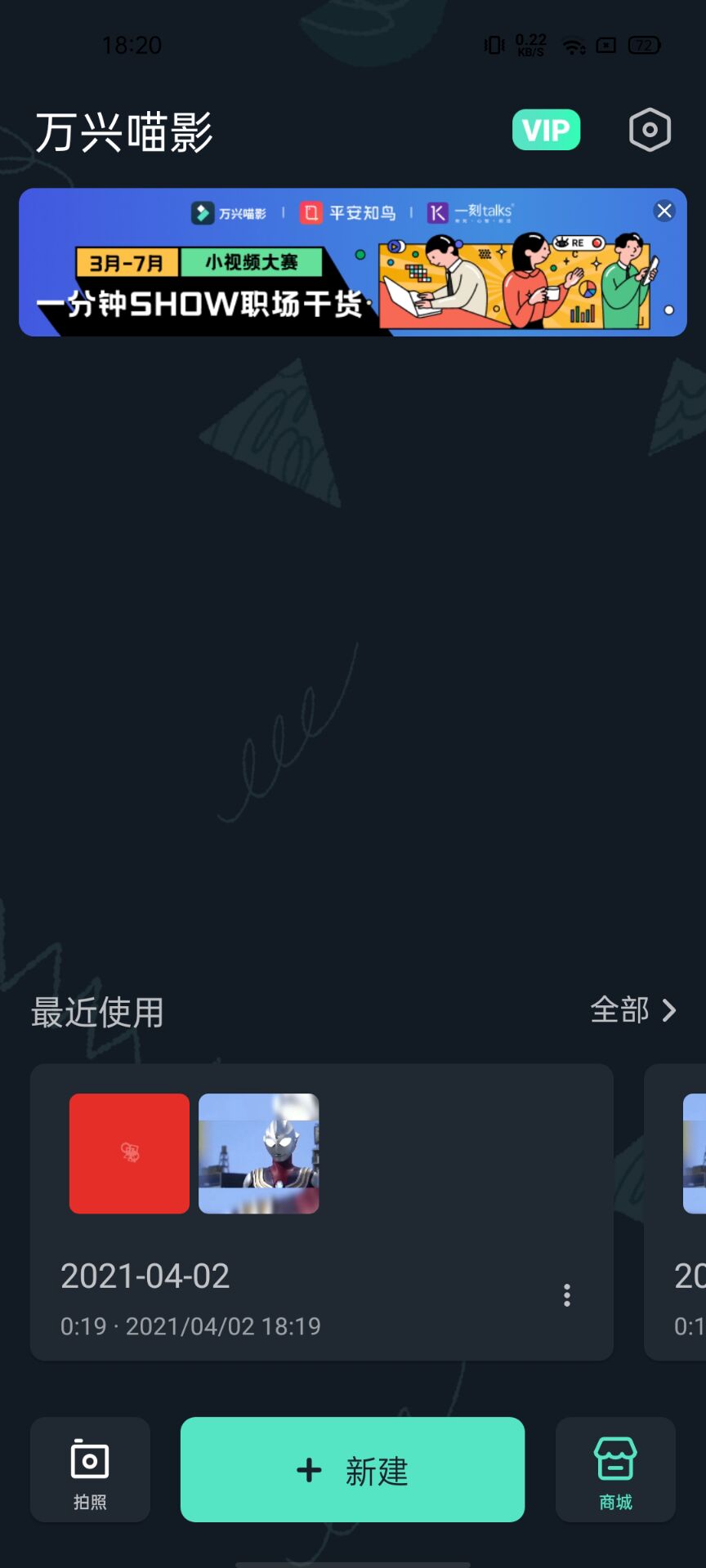This screenshot has width=706, height=1568.
Task: Open the VIP membership badge
Action: tap(546, 130)
